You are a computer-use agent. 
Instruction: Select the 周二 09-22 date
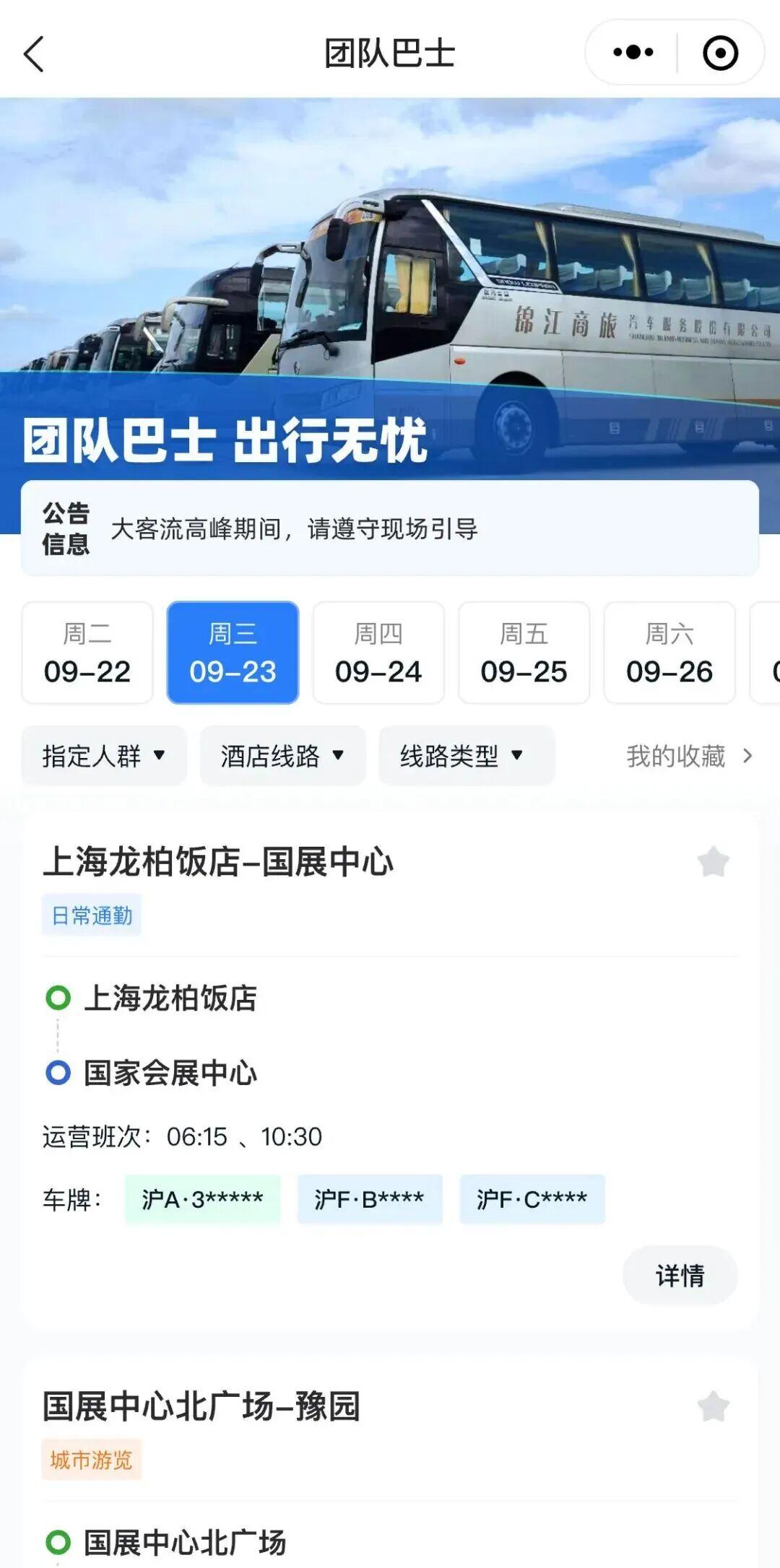click(87, 653)
